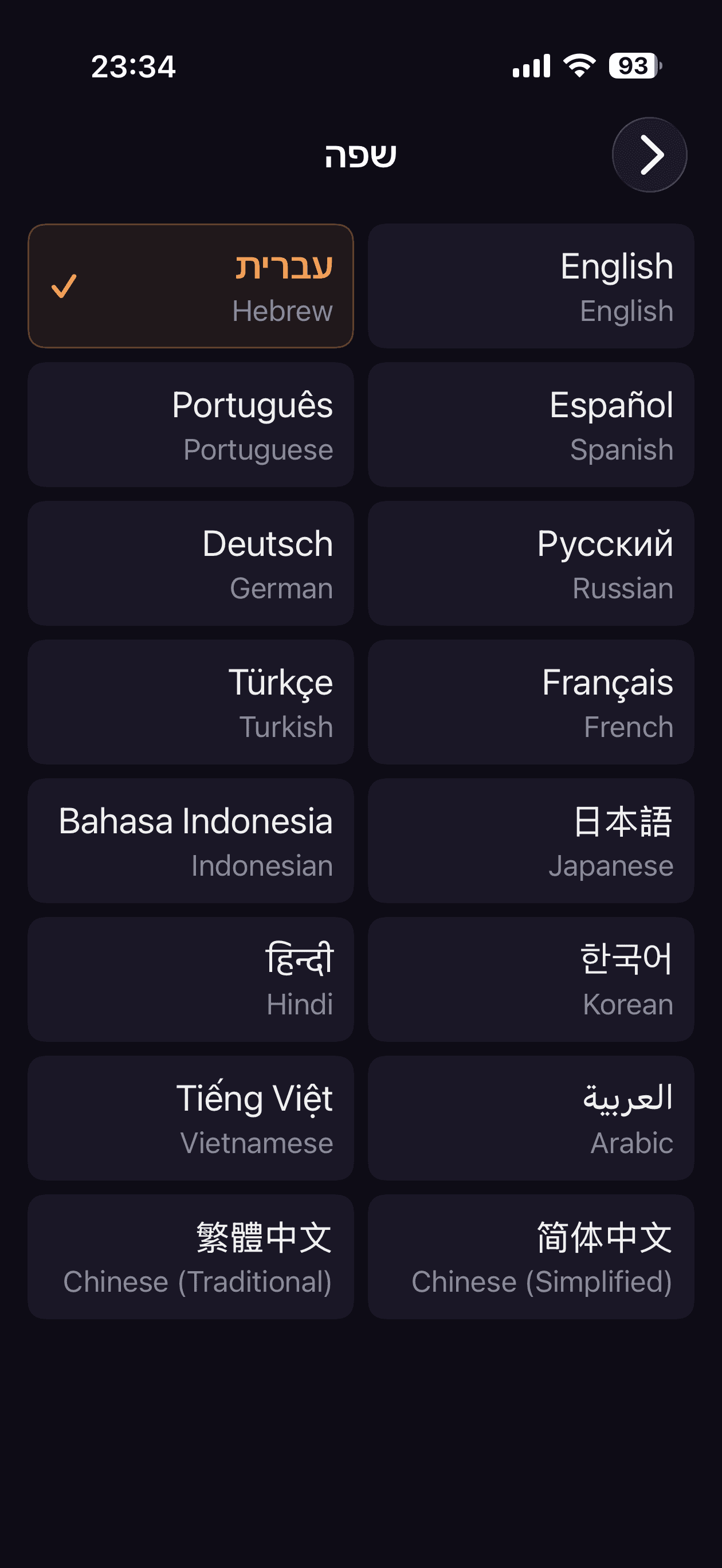This screenshot has width=722, height=1568.
Task: Set language to Korean
Action: pos(531,980)
